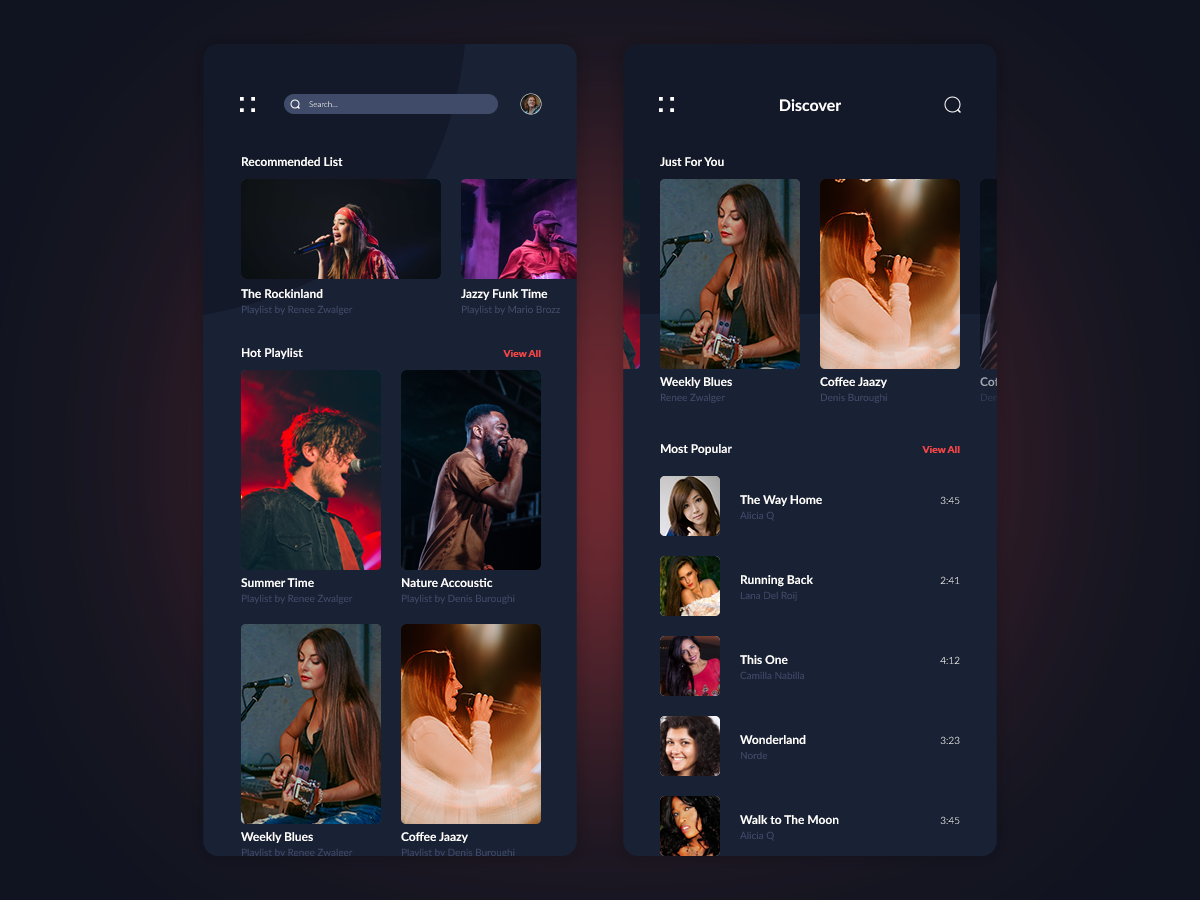Open the grid menu icon beside Discover title
Image resolution: width=1200 pixels, height=900 pixels.
pyautogui.click(x=666, y=105)
